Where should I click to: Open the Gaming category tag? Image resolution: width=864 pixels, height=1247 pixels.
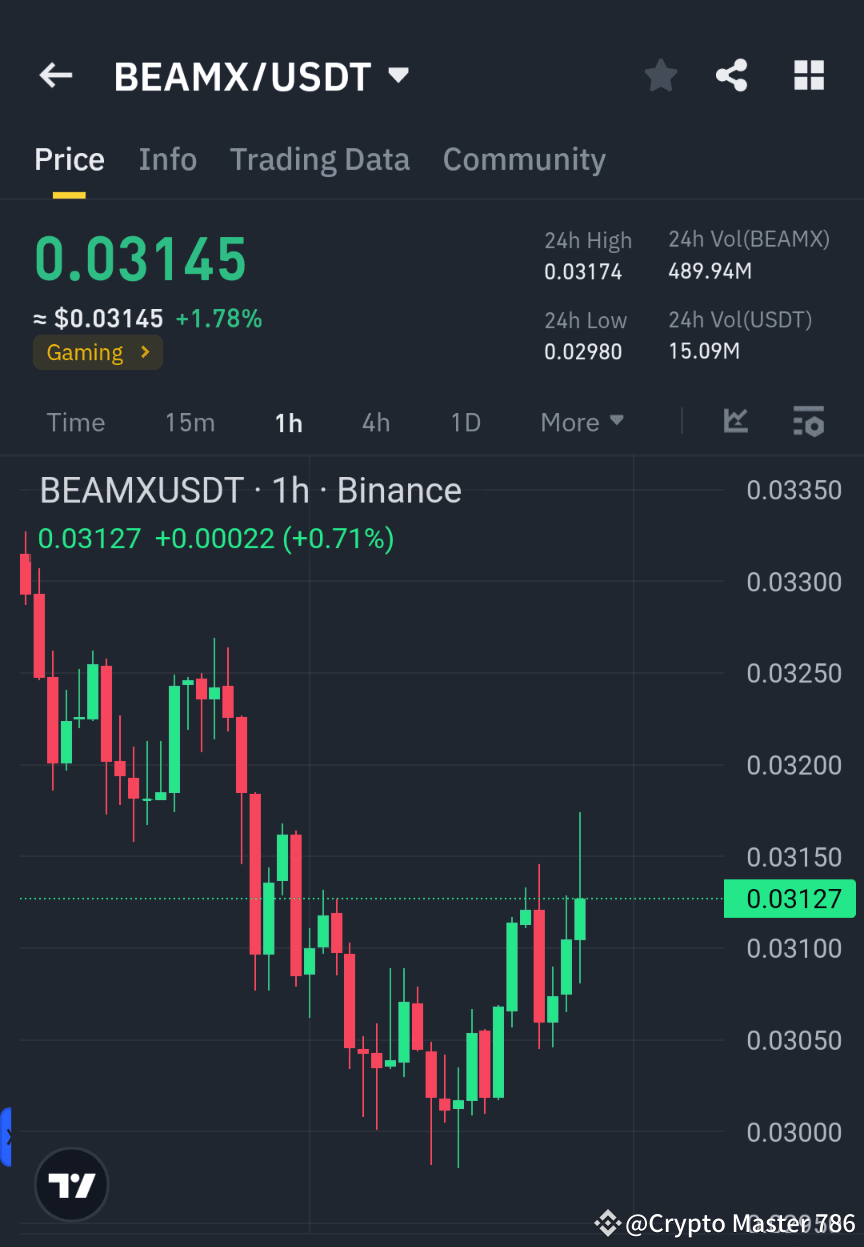97,352
